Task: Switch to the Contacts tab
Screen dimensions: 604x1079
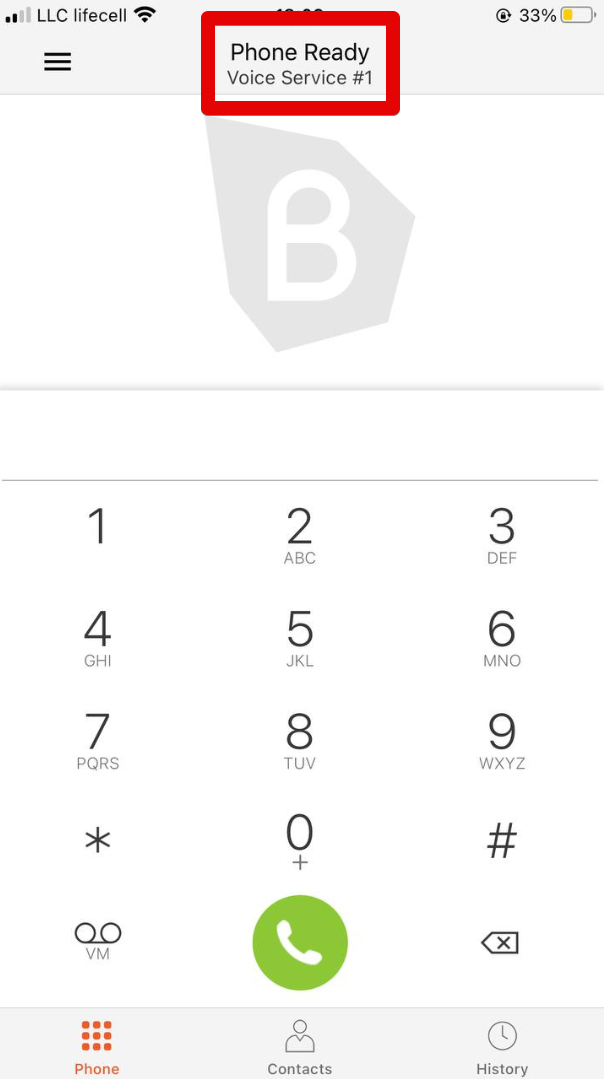Action: coord(300,1047)
